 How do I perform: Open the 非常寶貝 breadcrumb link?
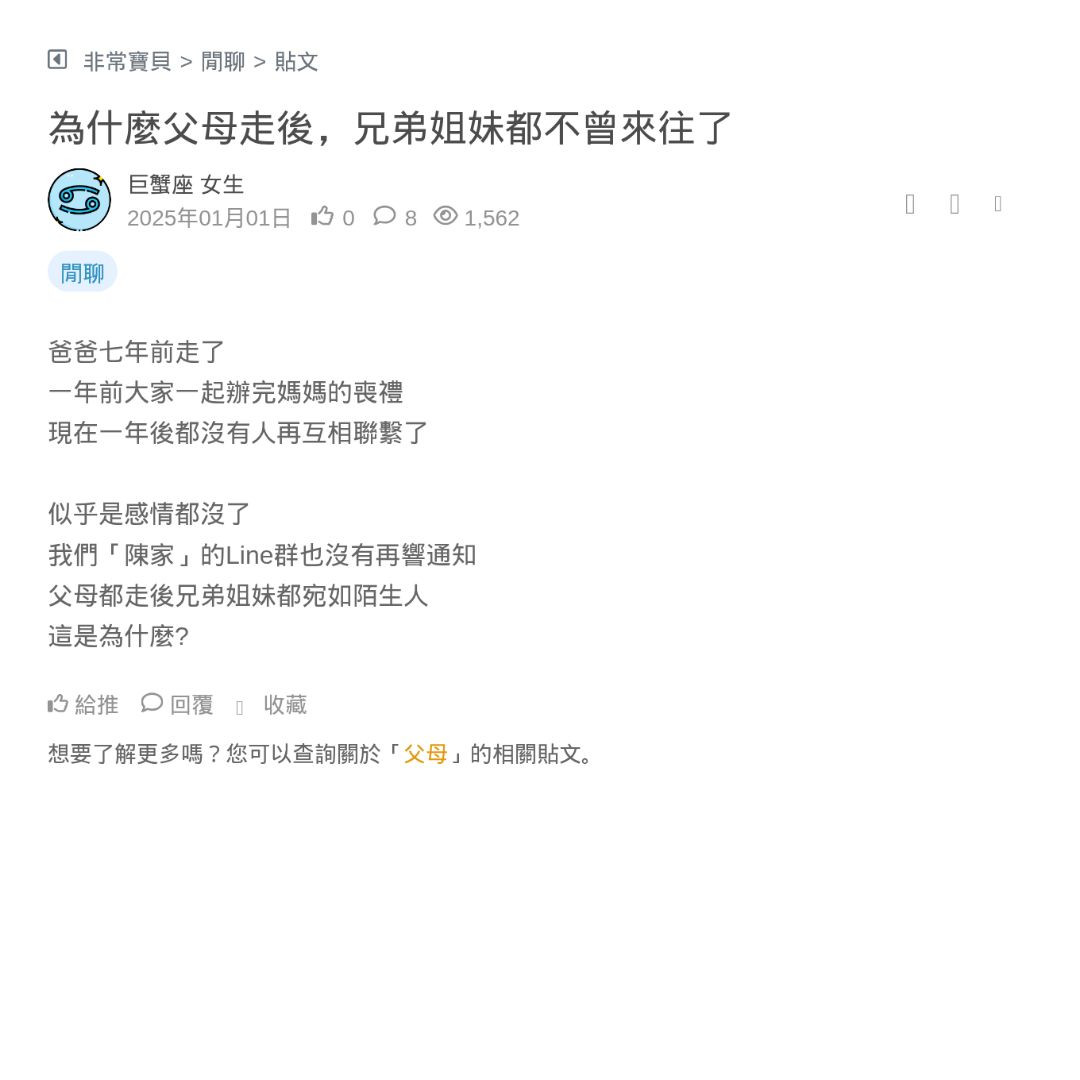point(127,62)
